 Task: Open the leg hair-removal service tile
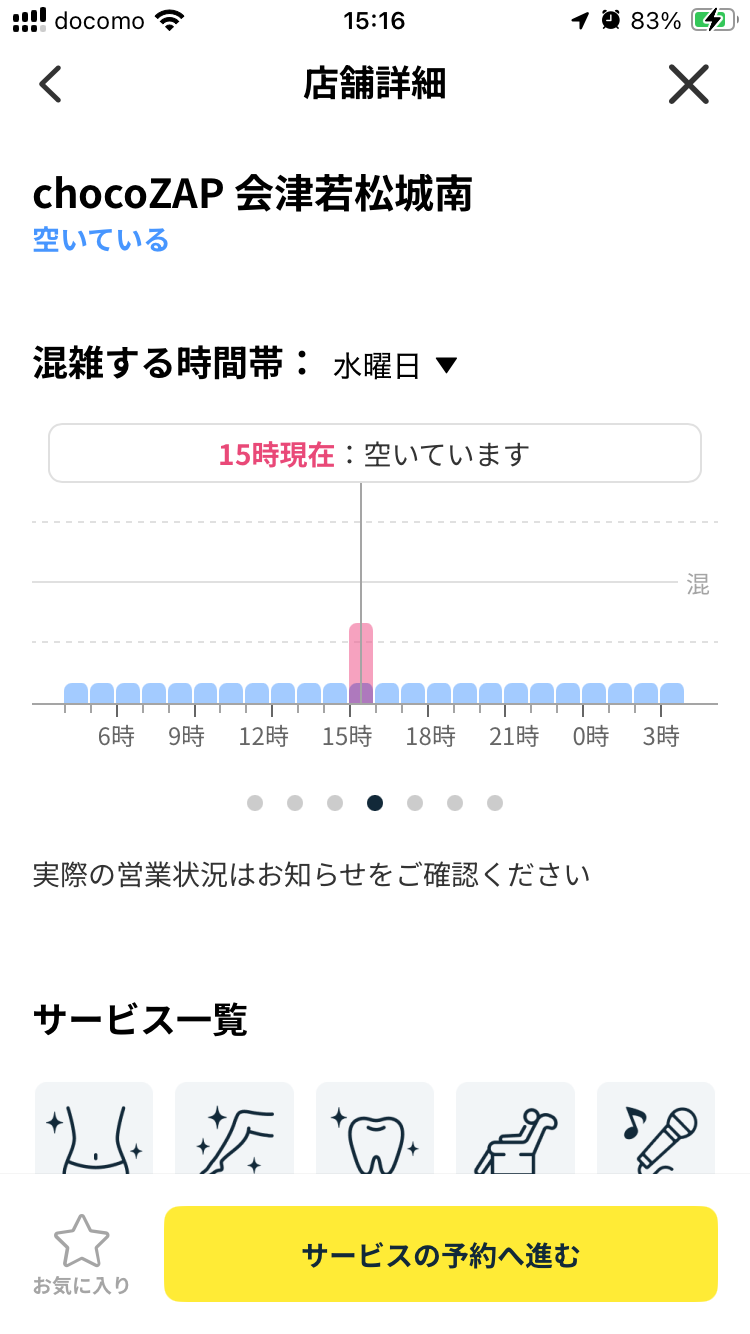coord(235,1128)
